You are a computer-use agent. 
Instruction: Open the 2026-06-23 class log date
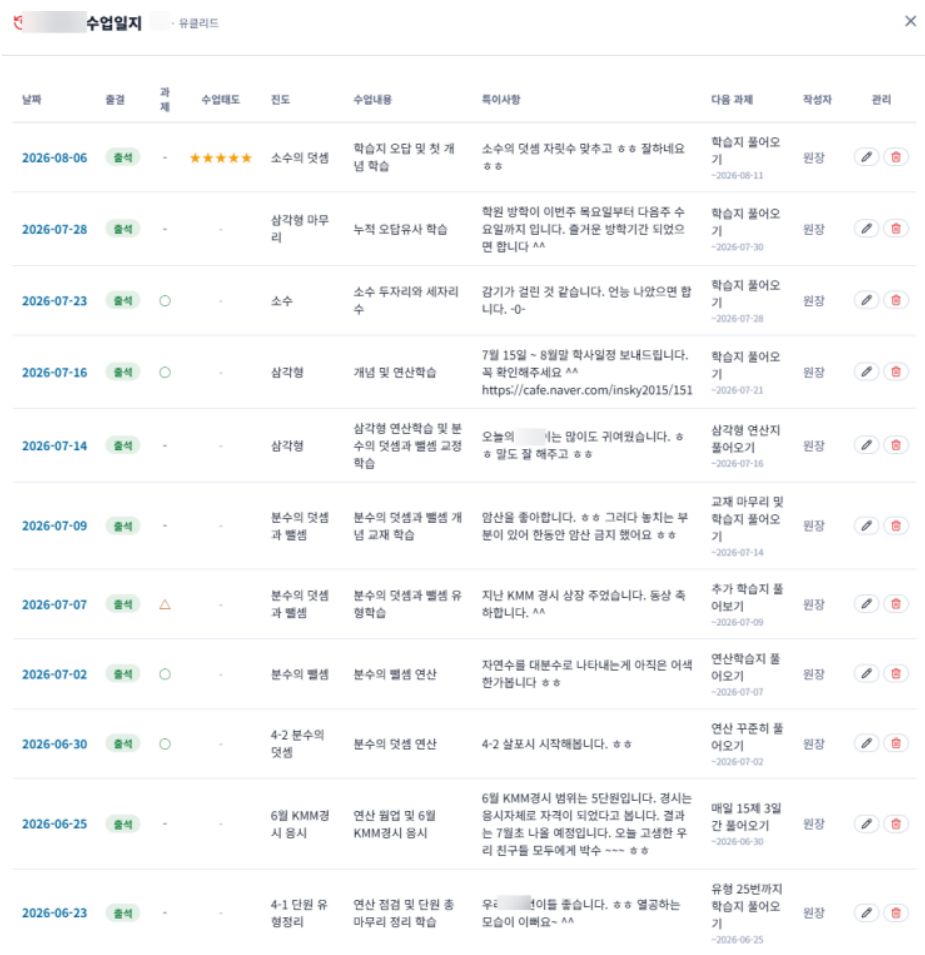coord(55,913)
